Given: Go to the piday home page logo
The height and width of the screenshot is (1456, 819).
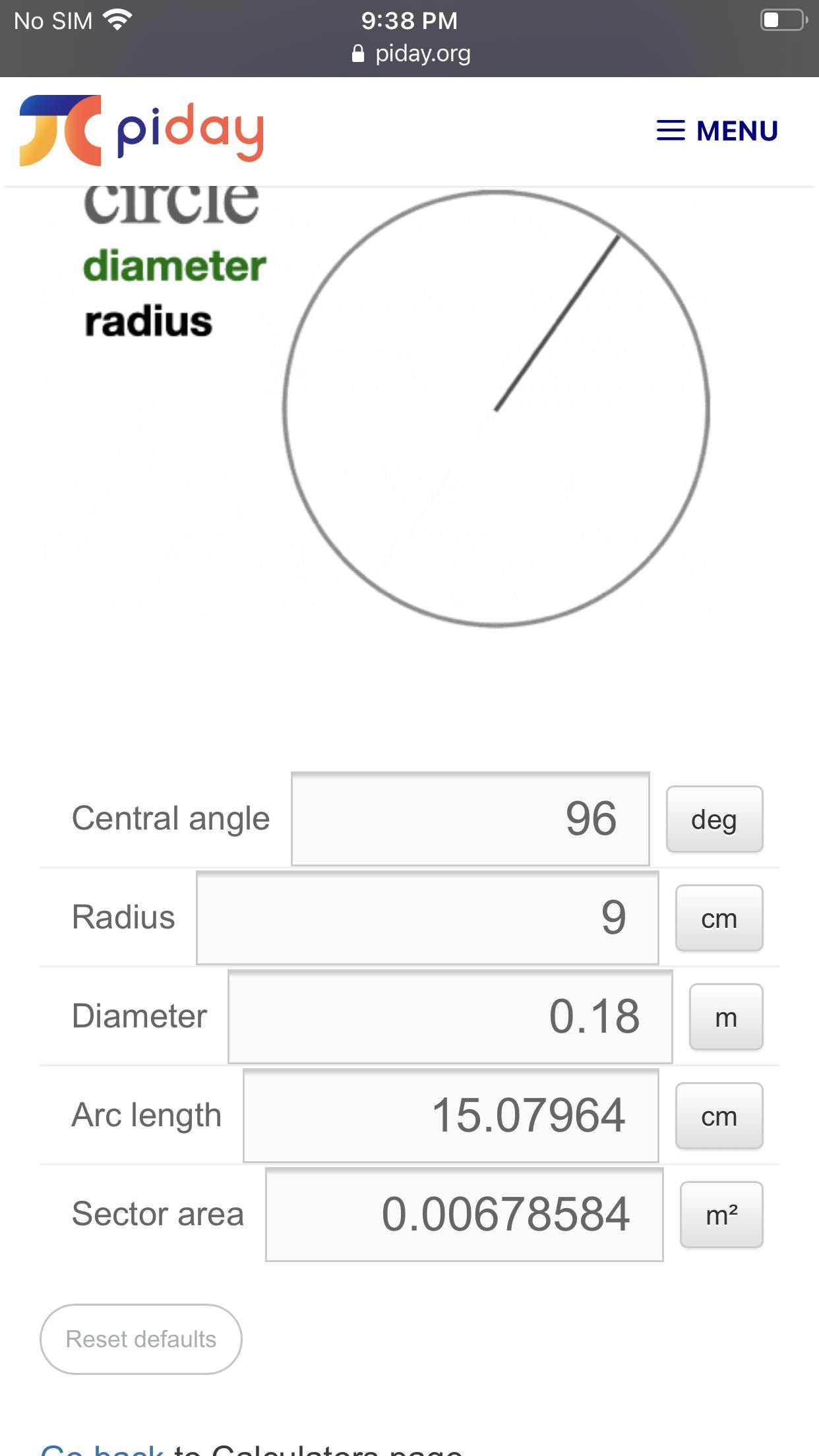Looking at the screenshot, I should [142, 131].
